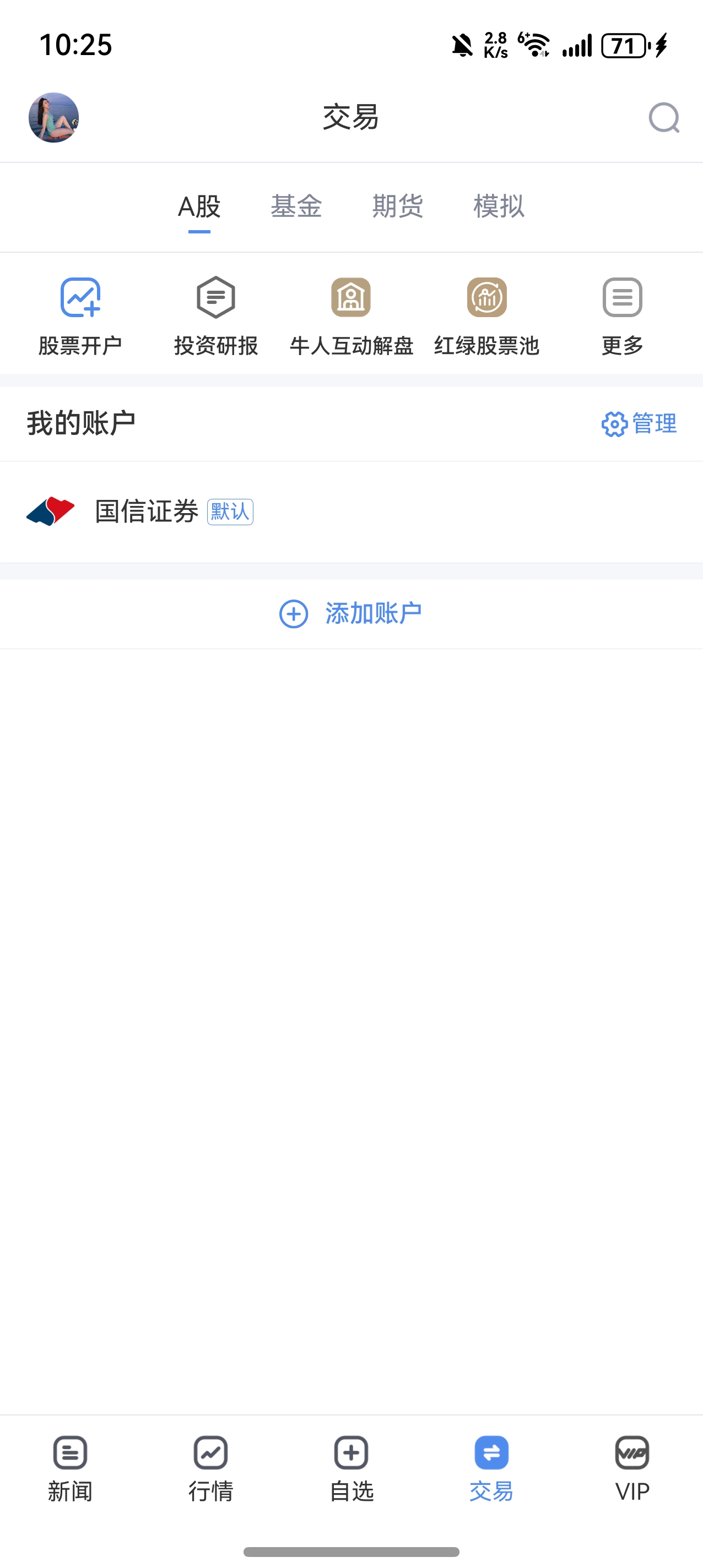Screen dimensions: 703x1568
Task: Tap the 国信证券 broker logo
Action: tap(52, 512)
